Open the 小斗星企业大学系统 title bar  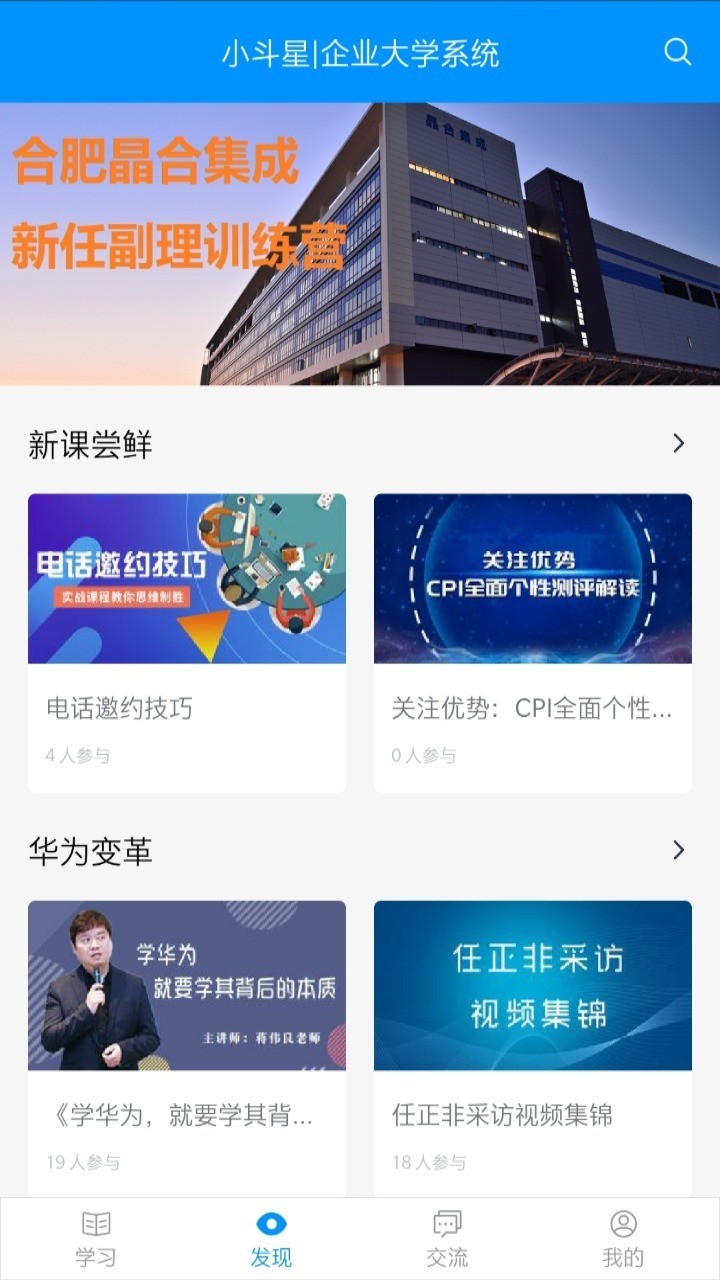360,52
